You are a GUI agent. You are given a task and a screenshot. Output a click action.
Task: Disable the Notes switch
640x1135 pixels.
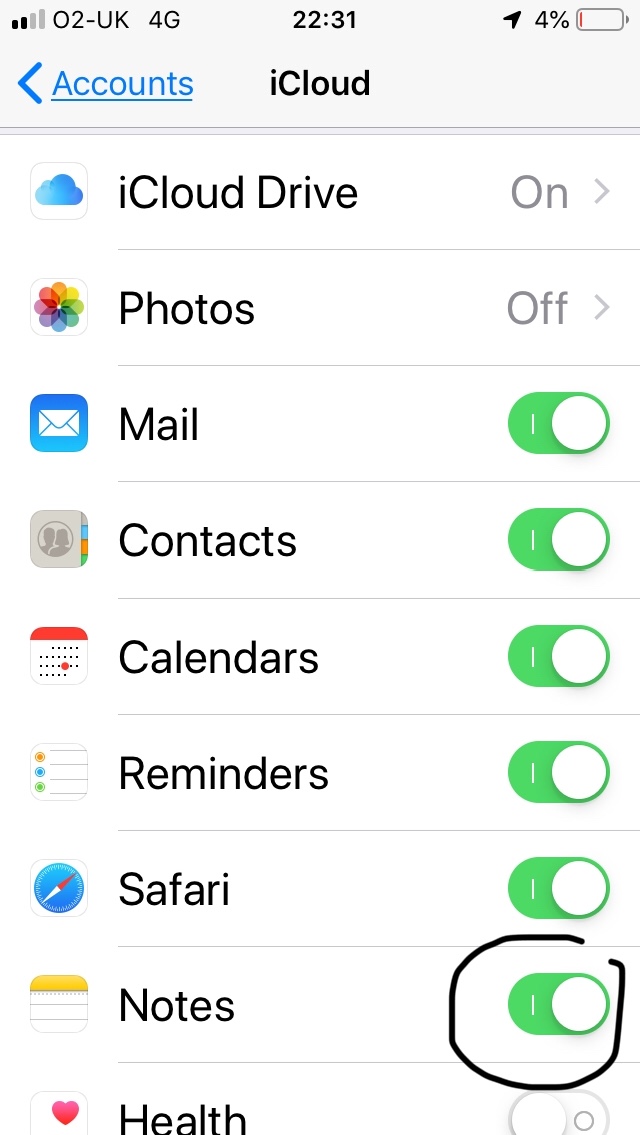click(x=558, y=1005)
